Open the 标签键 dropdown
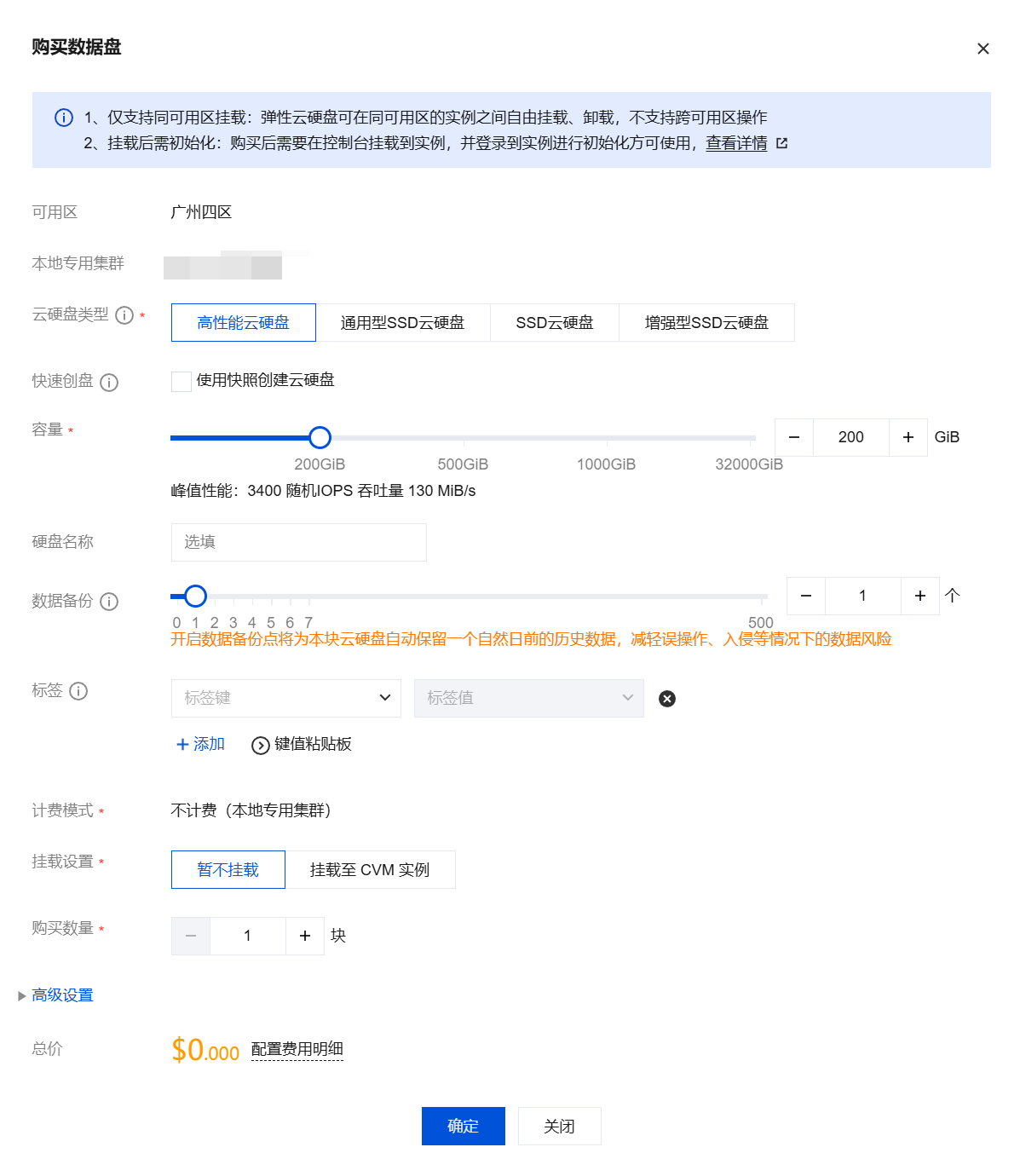The width and height of the screenshot is (1020, 1176). [285, 698]
